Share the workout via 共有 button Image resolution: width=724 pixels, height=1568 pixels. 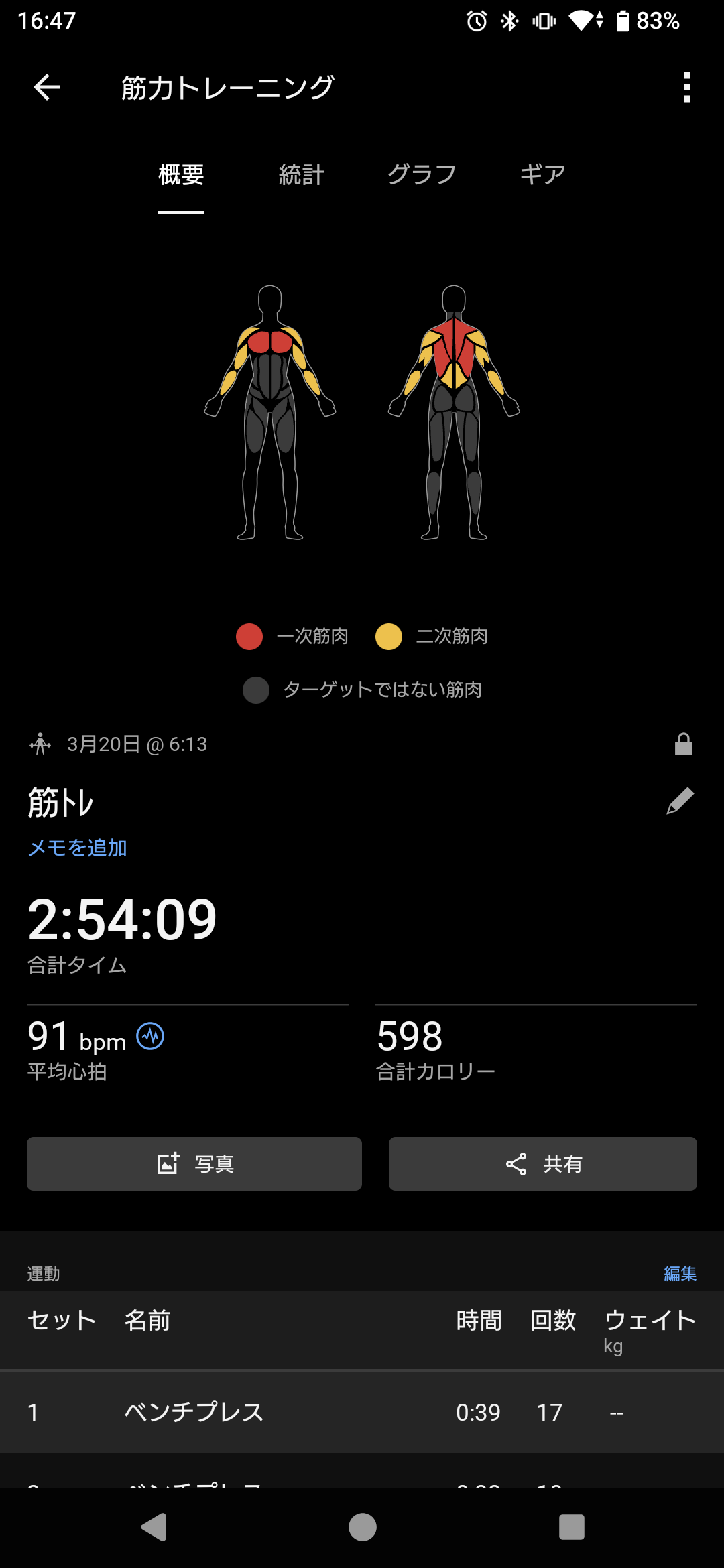click(543, 1164)
